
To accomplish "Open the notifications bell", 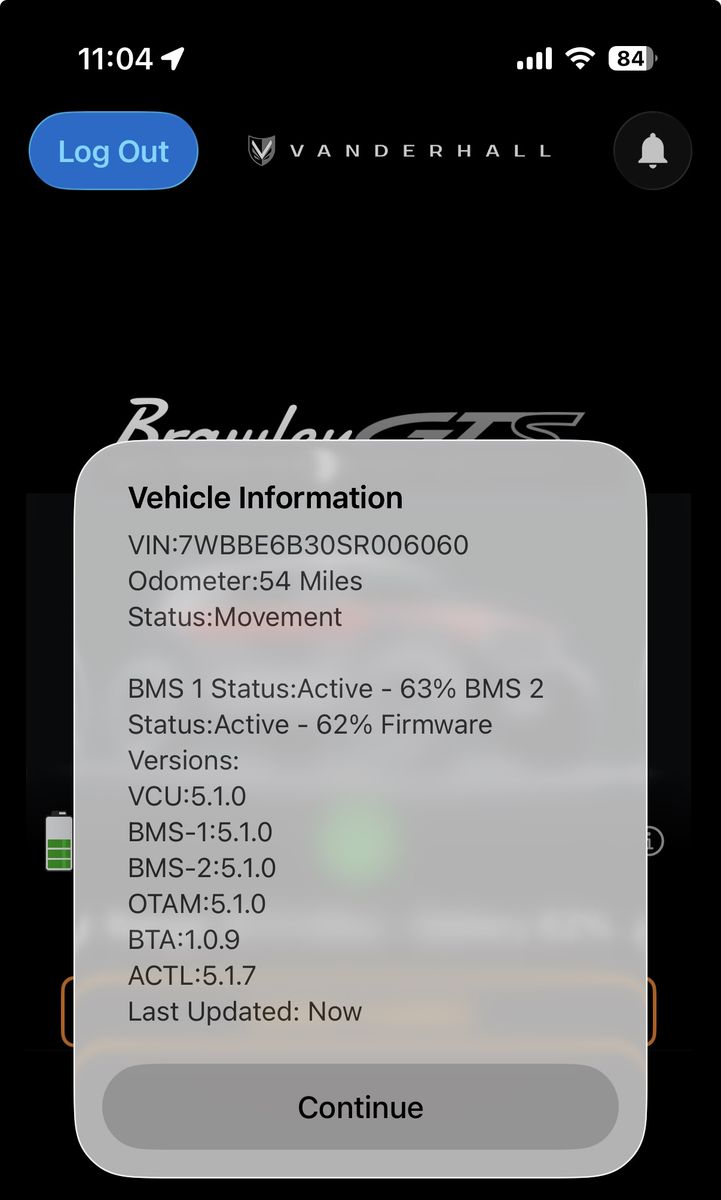I will click(x=652, y=151).
